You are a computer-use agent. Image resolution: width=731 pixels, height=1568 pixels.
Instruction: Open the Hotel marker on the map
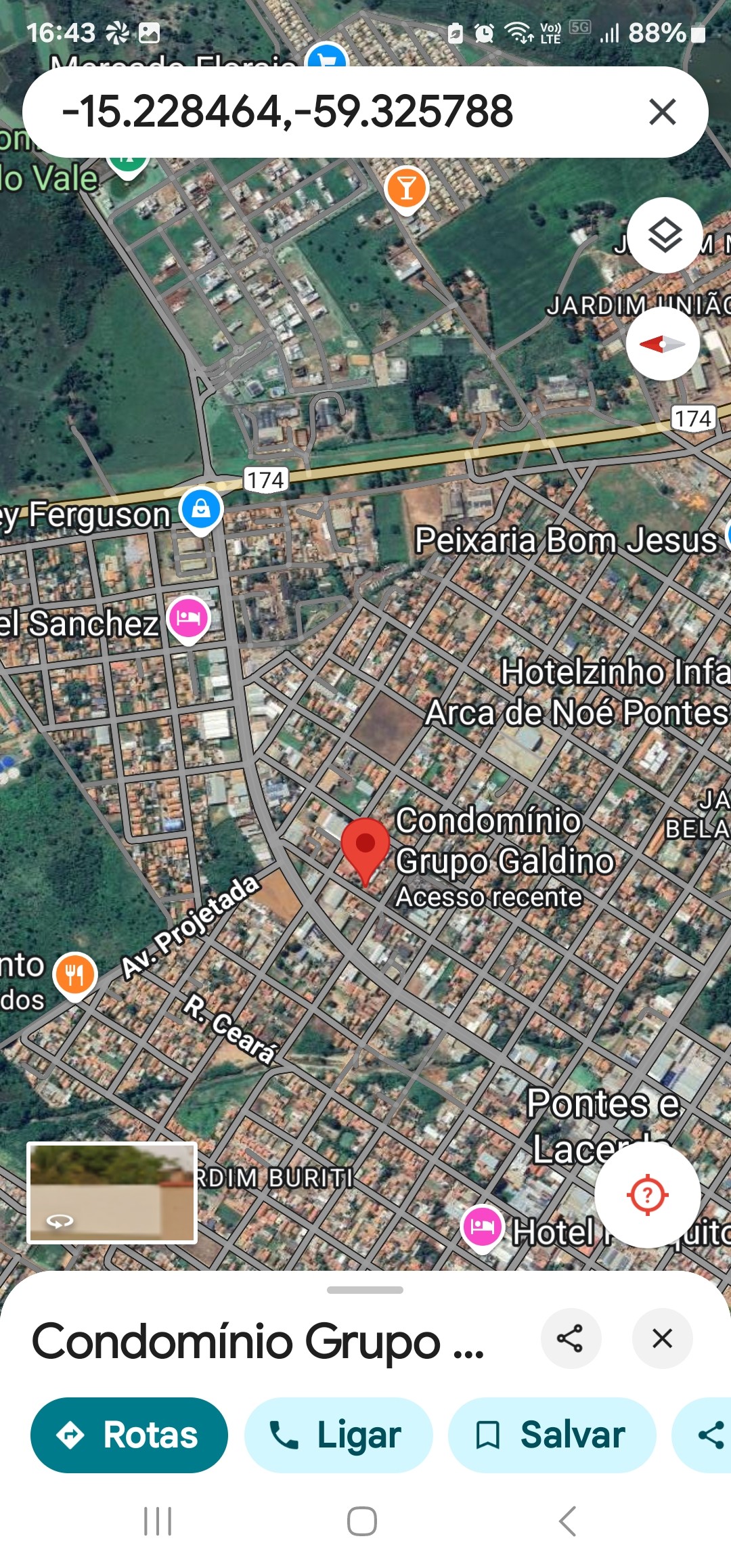(x=482, y=1227)
